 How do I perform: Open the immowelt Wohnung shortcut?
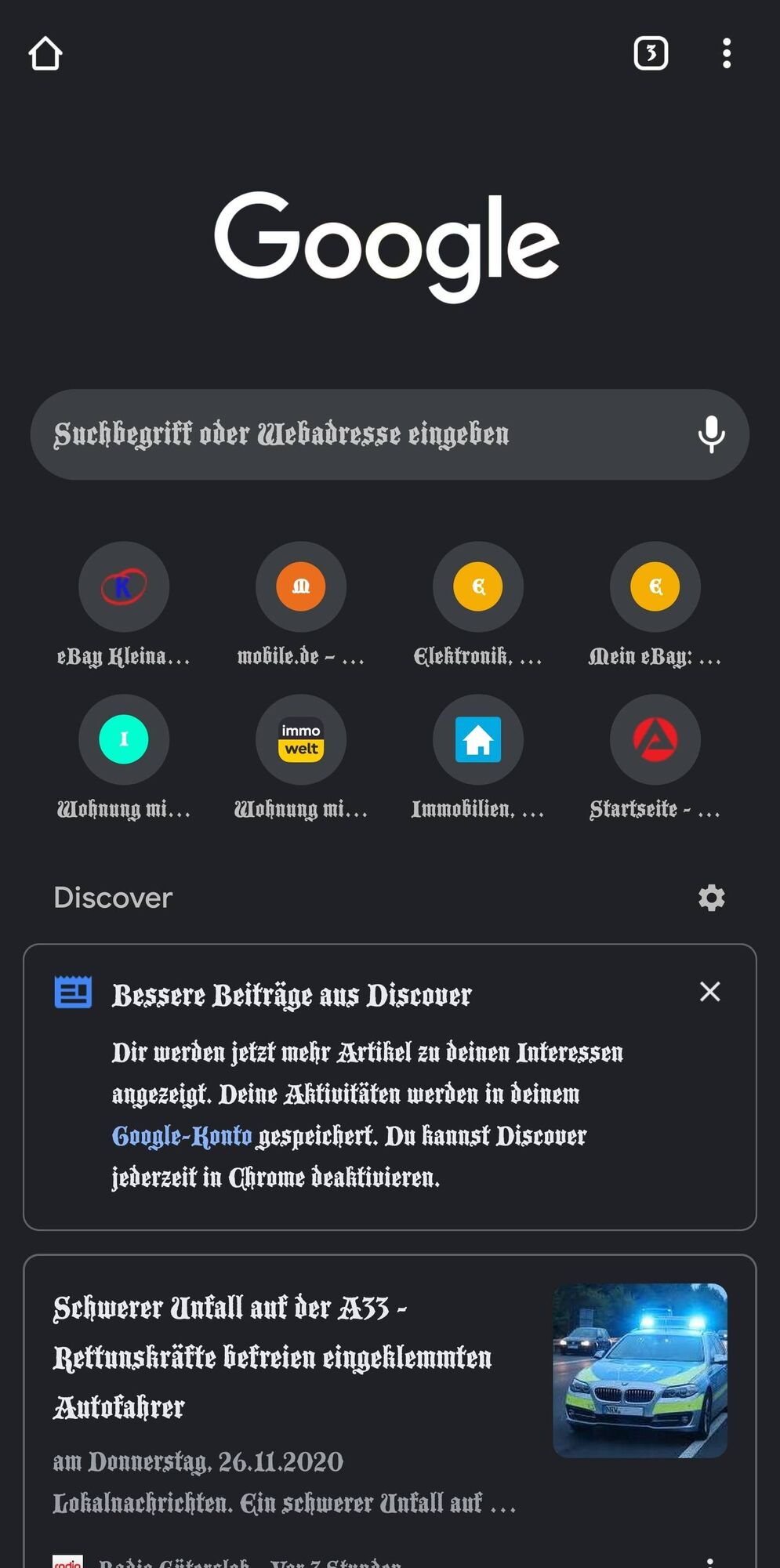point(301,739)
